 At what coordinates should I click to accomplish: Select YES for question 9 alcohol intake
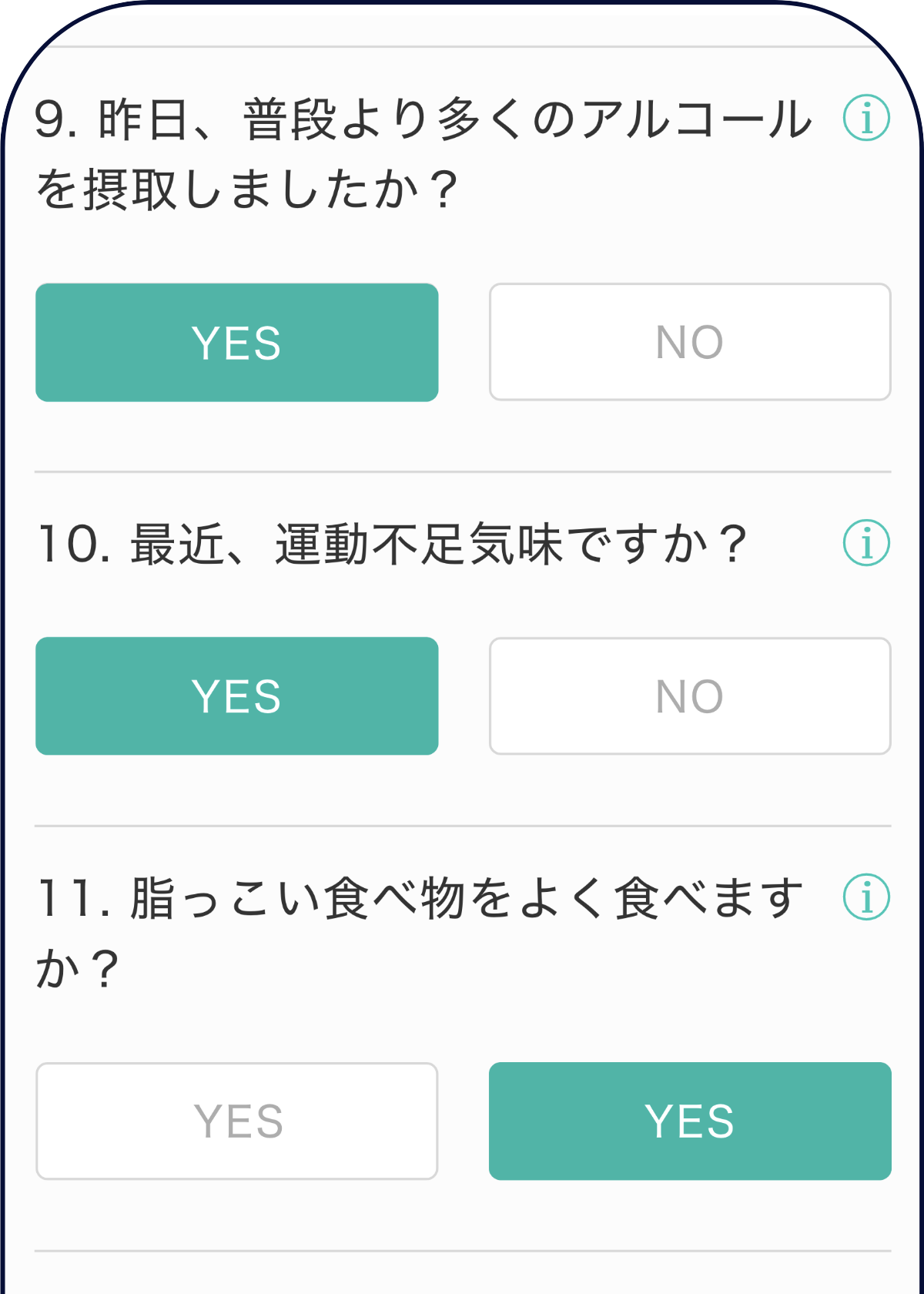tap(237, 342)
